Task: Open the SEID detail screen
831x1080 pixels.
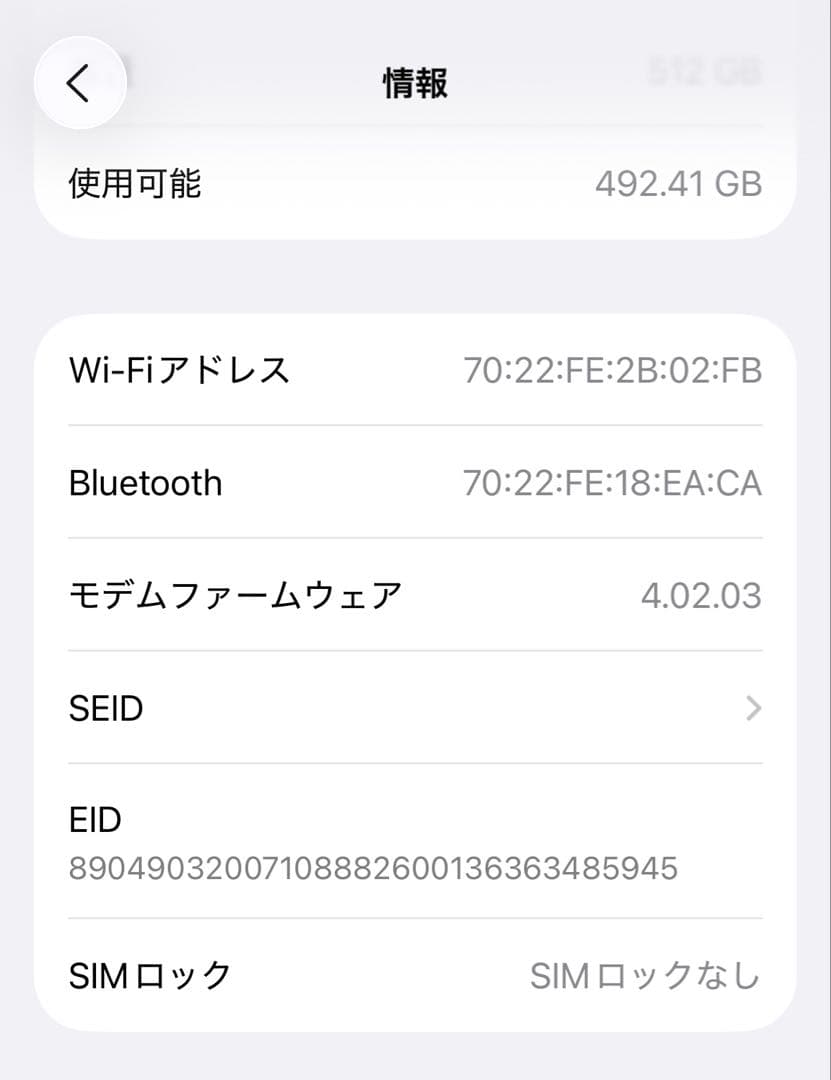Action: pos(415,709)
